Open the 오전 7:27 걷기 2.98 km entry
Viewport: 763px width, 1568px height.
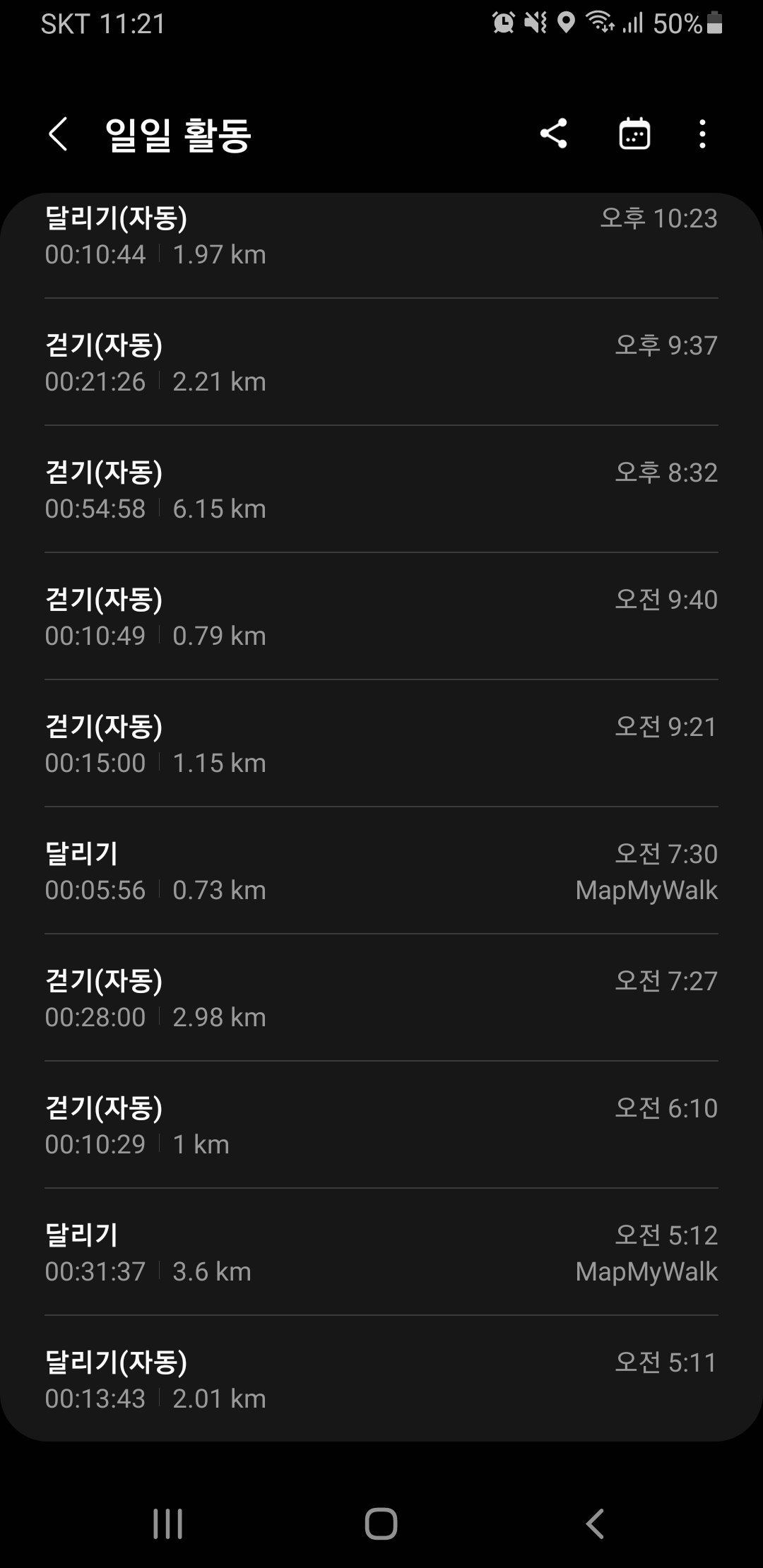pyautogui.click(x=381, y=997)
